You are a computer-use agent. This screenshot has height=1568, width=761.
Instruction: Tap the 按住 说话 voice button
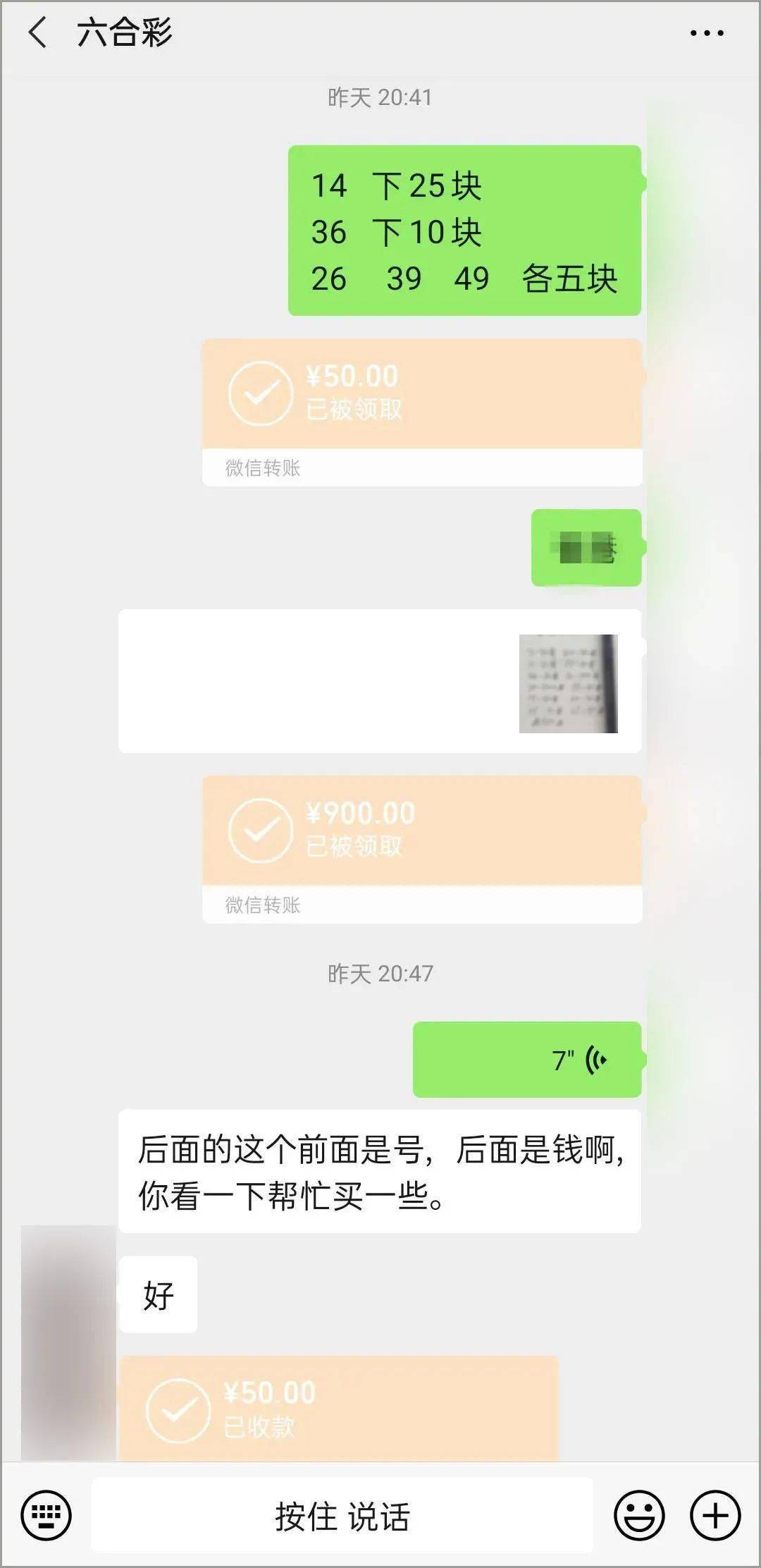point(342,1514)
